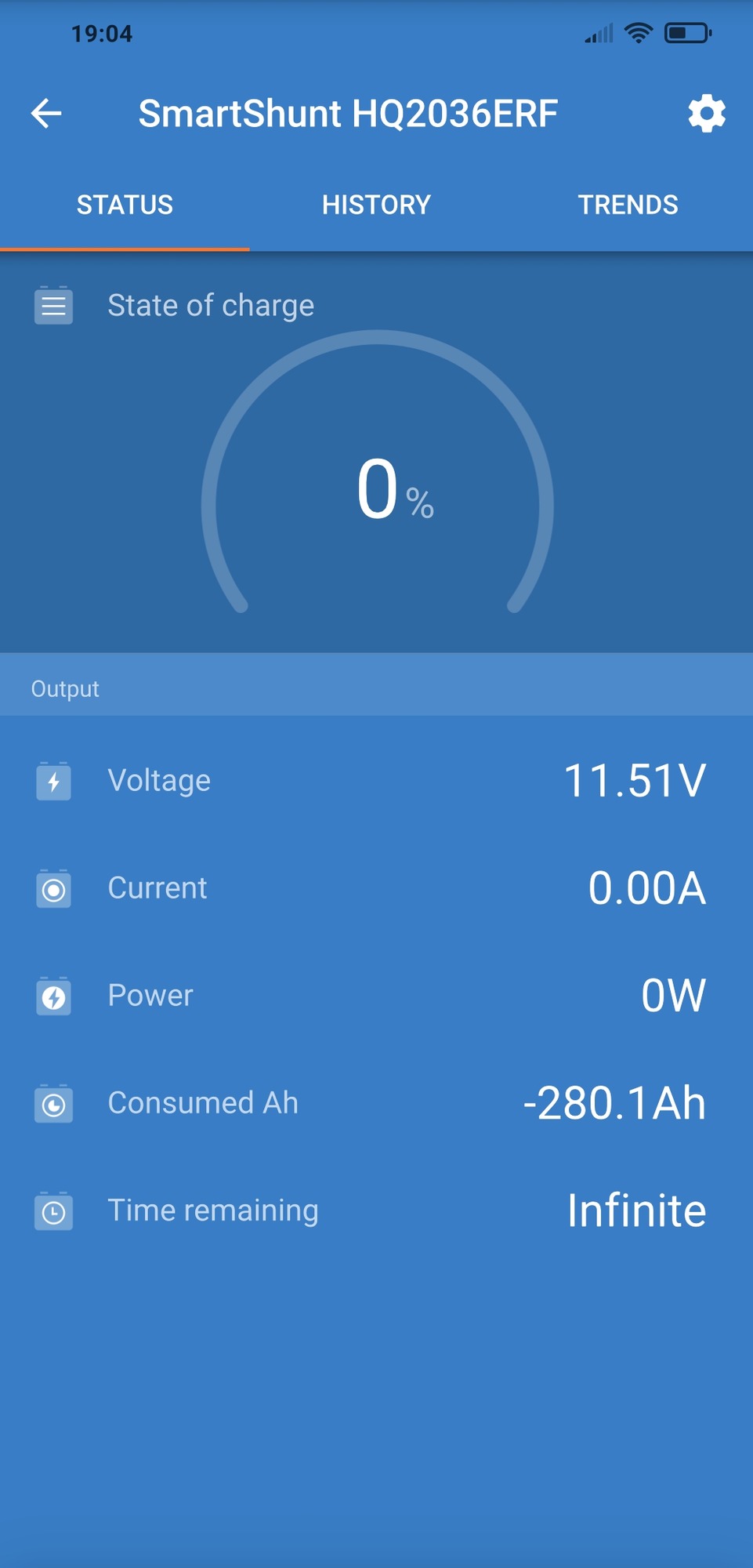Viewport: 753px width, 1568px height.
Task: Switch to the History tab
Action: coord(376,205)
